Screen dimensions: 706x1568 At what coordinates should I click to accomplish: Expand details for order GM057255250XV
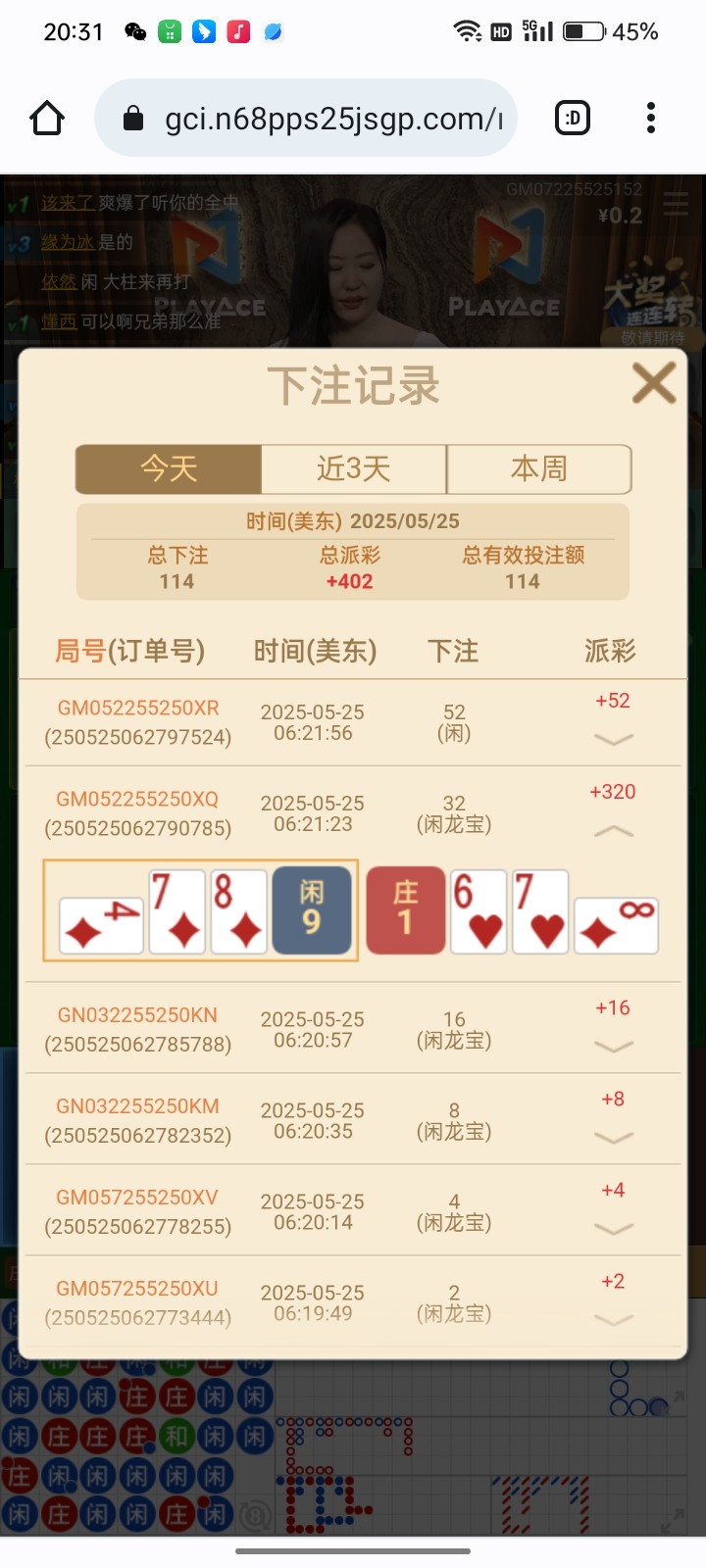tap(614, 1228)
